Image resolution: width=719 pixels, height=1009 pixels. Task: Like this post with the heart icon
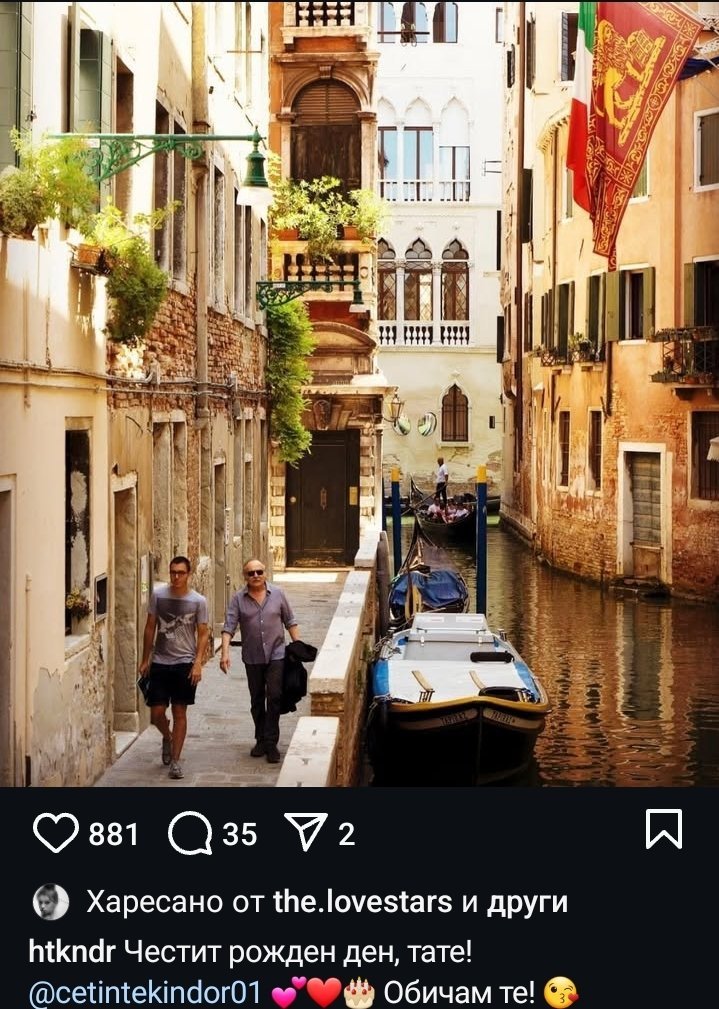pyautogui.click(x=55, y=833)
